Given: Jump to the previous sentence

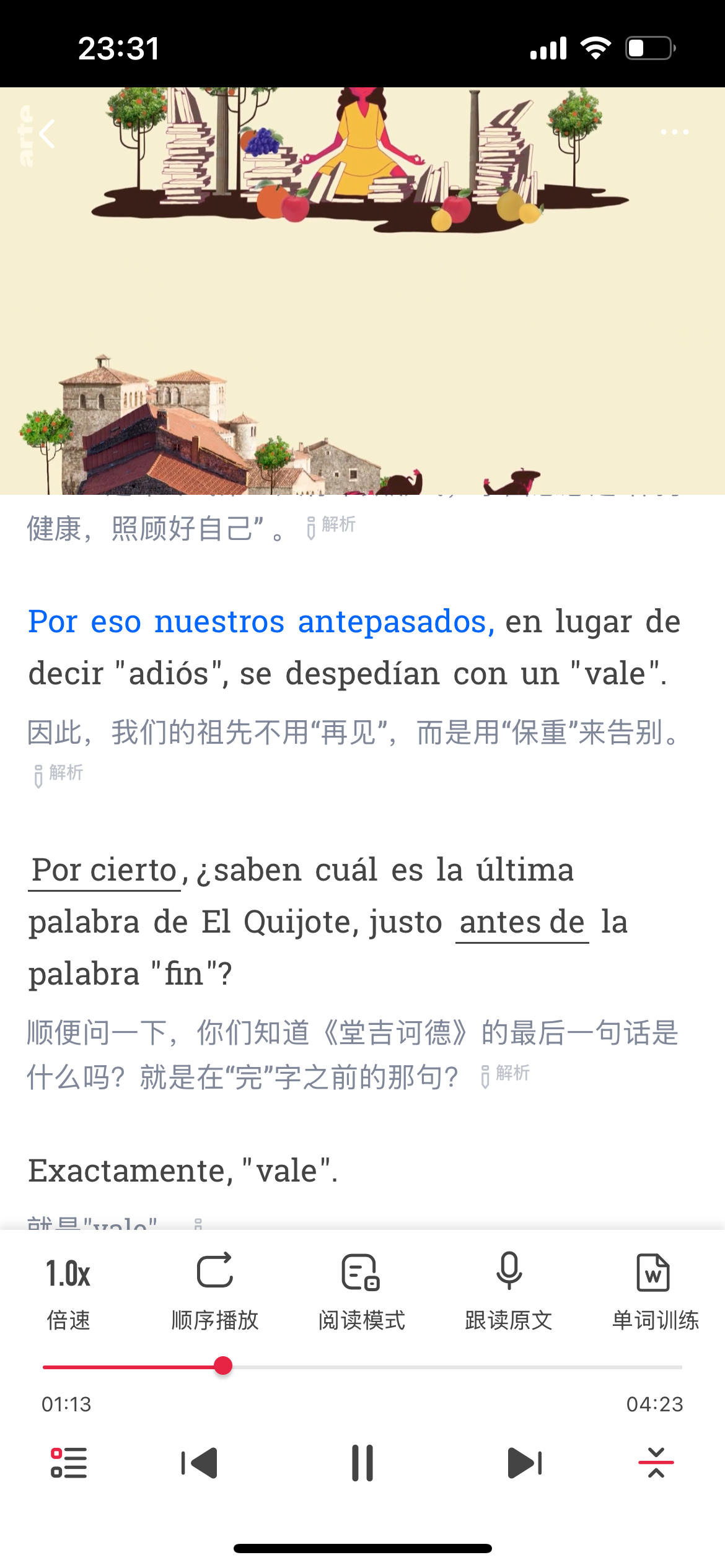Looking at the screenshot, I should pos(199,1463).
